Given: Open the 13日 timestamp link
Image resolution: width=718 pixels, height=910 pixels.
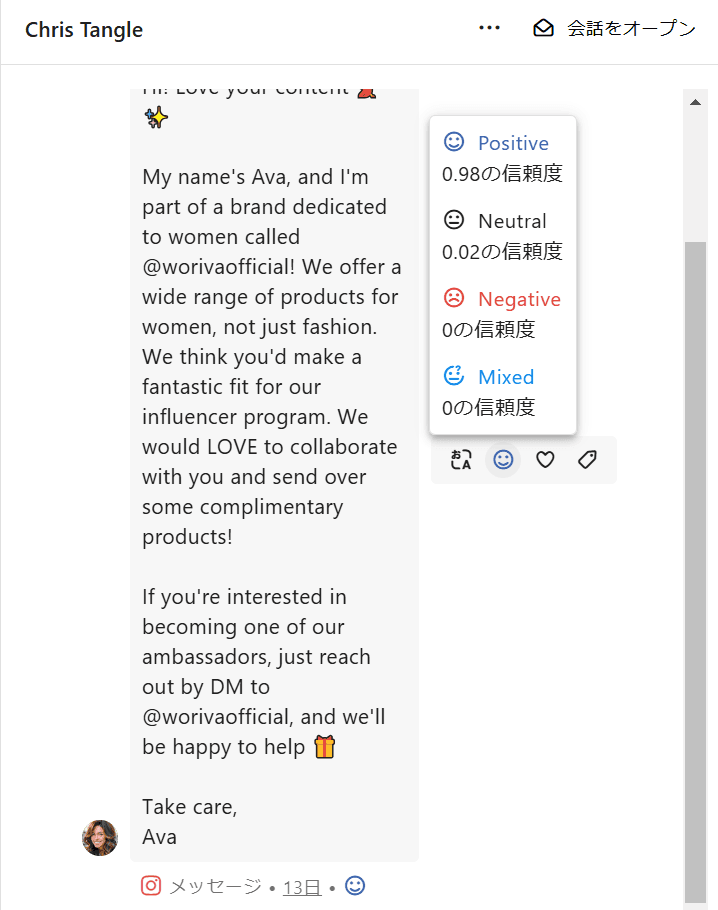Looking at the screenshot, I should [x=302, y=887].
